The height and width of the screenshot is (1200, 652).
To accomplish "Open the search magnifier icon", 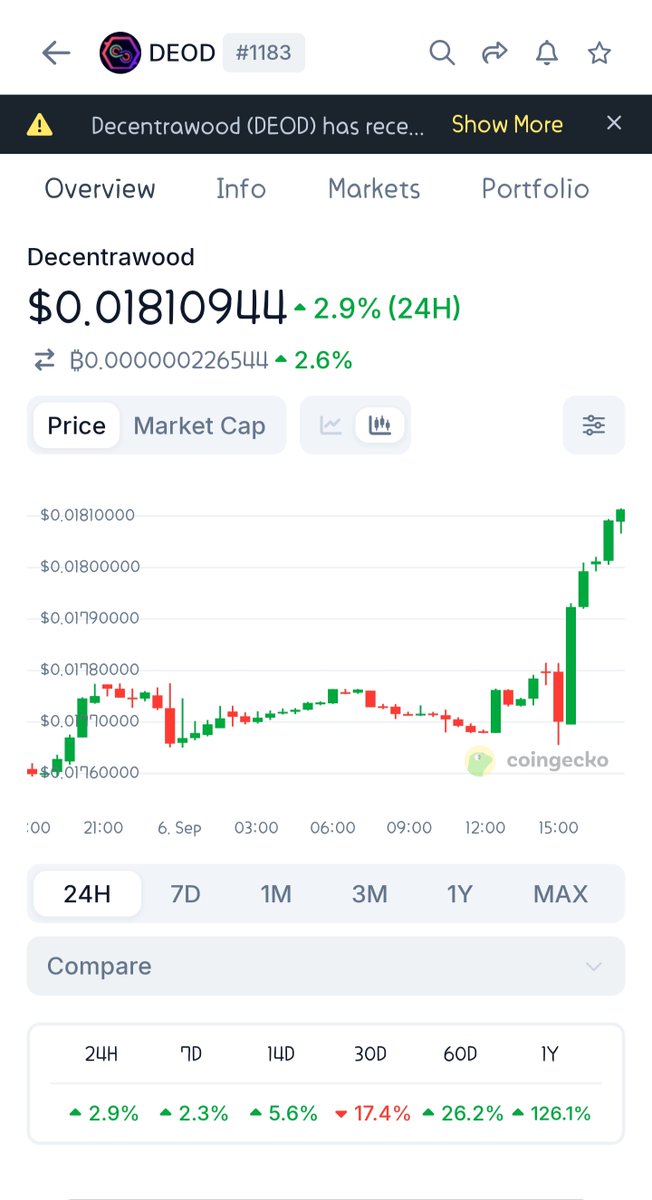I will pyautogui.click(x=442, y=53).
